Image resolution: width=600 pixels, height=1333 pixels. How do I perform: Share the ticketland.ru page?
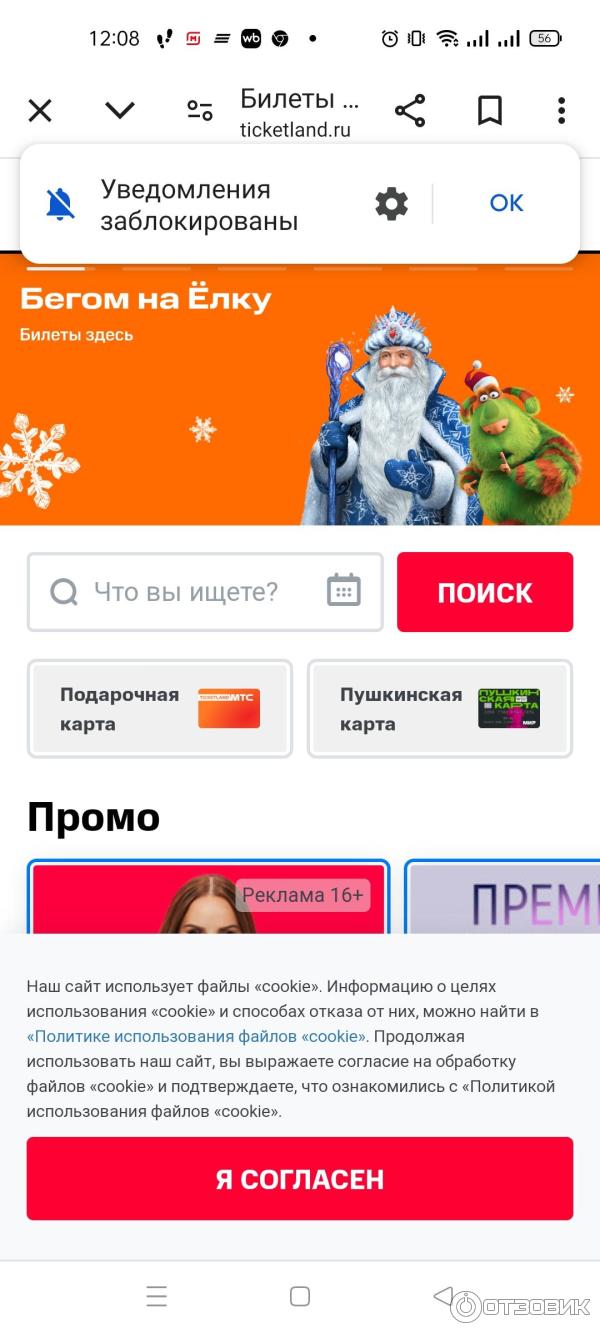(x=410, y=111)
